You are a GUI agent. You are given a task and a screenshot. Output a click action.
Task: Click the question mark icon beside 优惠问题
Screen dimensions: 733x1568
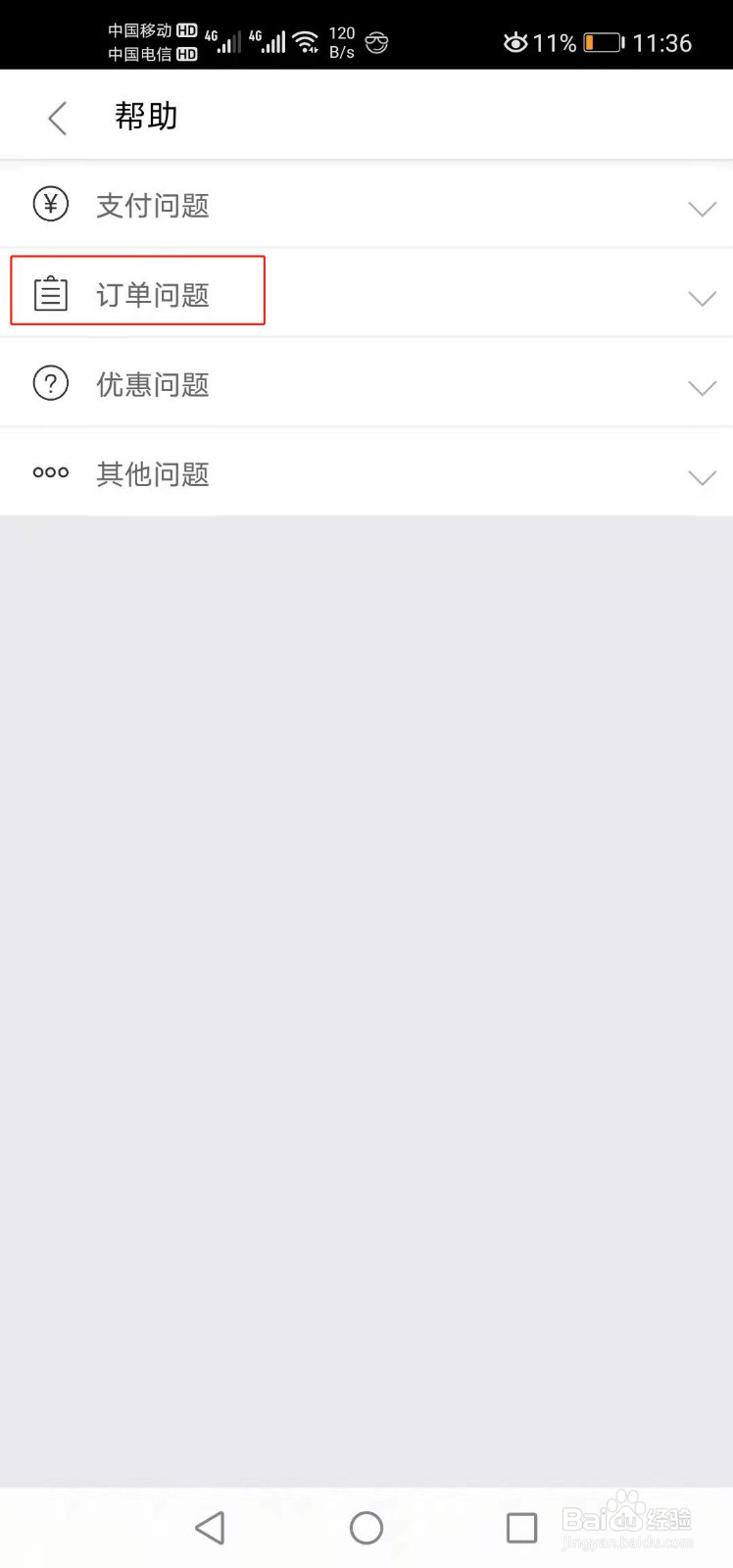click(x=50, y=382)
